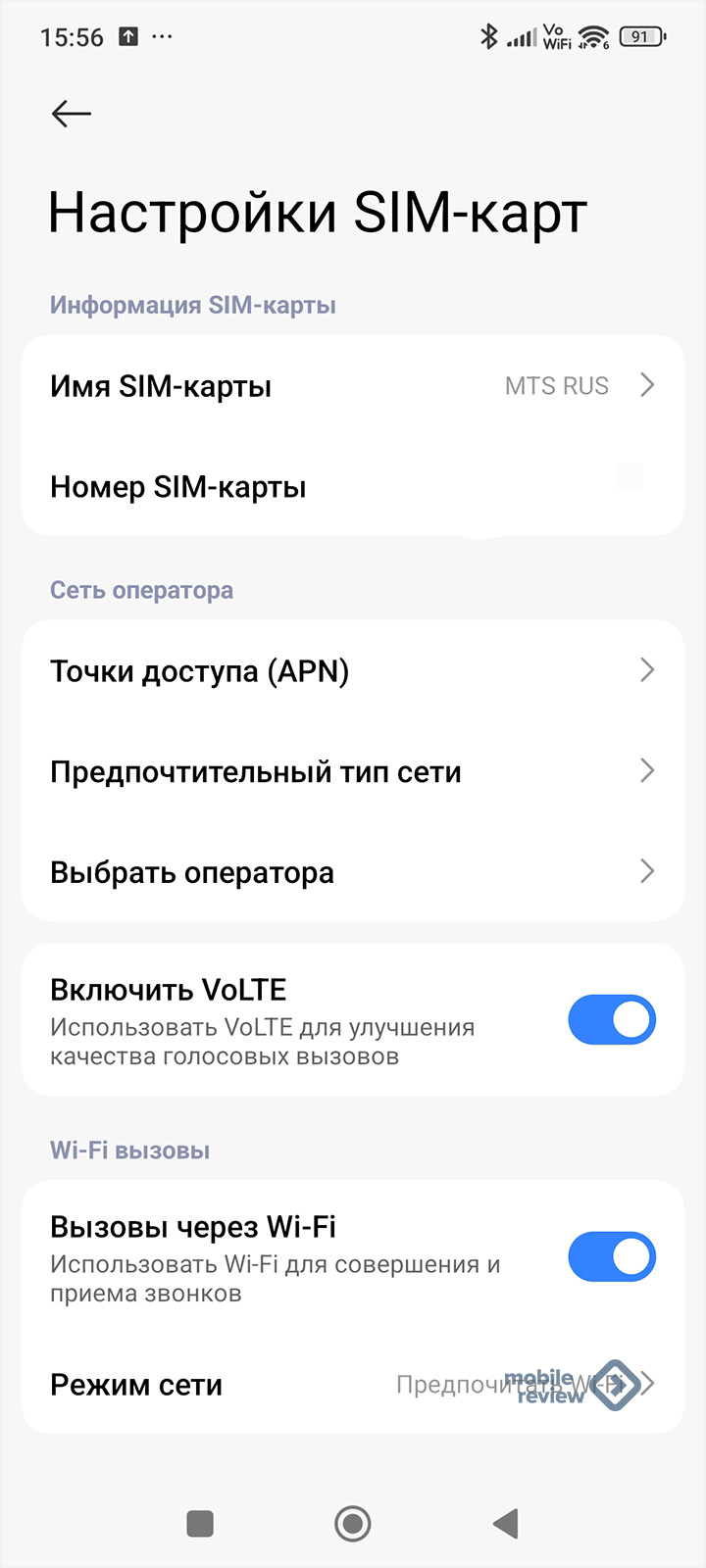Open Режим сети setting
The width and height of the screenshot is (706, 1568).
353,1385
